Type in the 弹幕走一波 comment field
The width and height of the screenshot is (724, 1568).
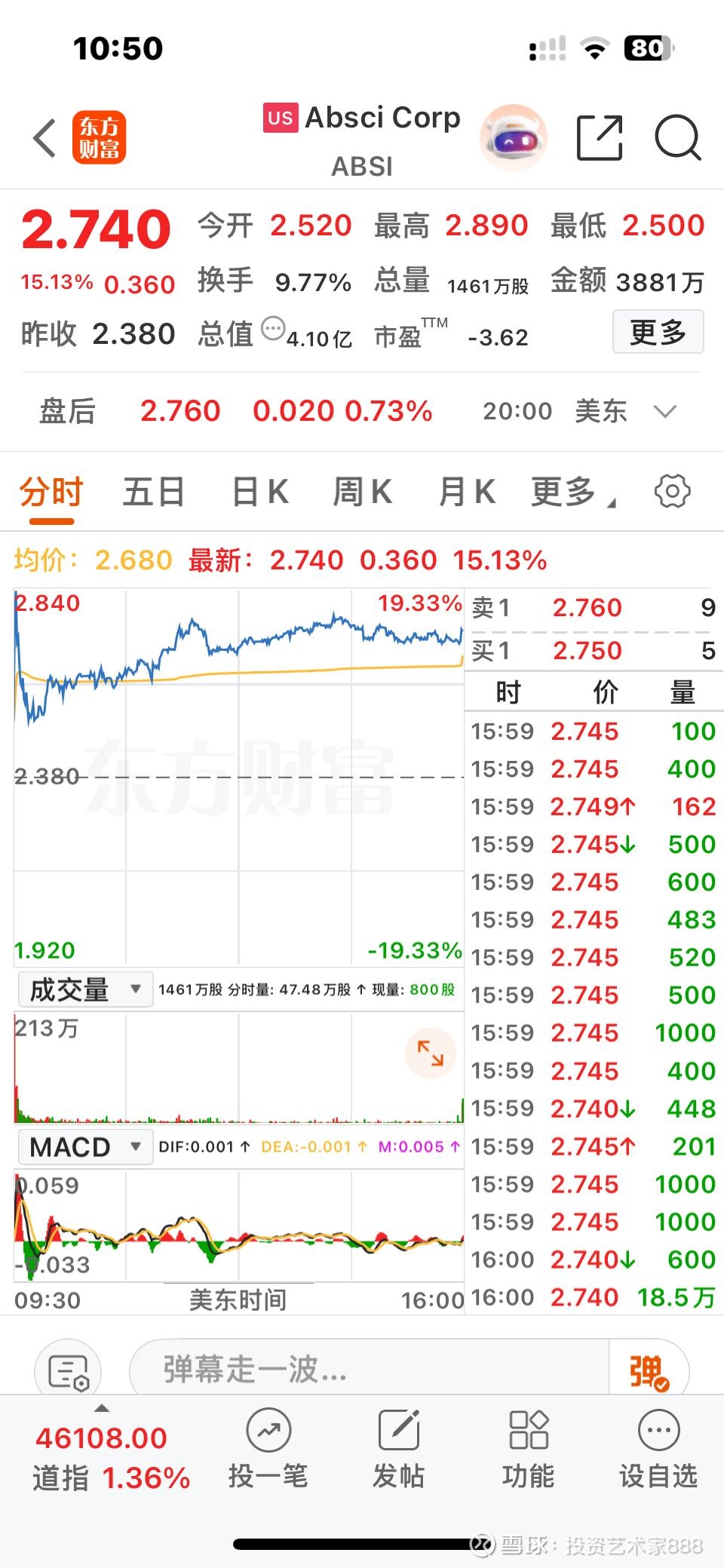pyautogui.click(x=370, y=1370)
